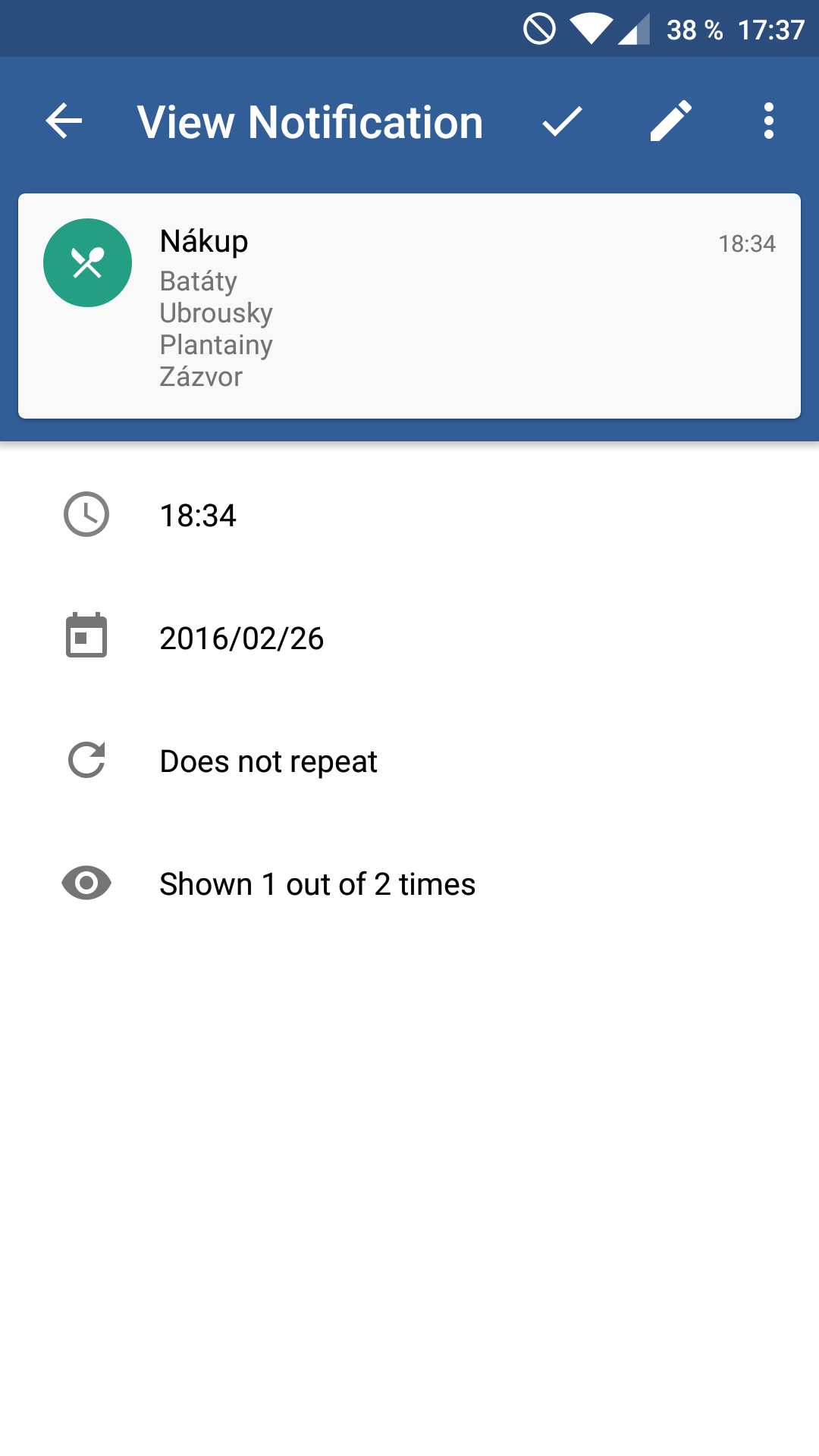Screen dimensions: 819x1456
Task: Open the overflow menu
Action: (x=769, y=121)
